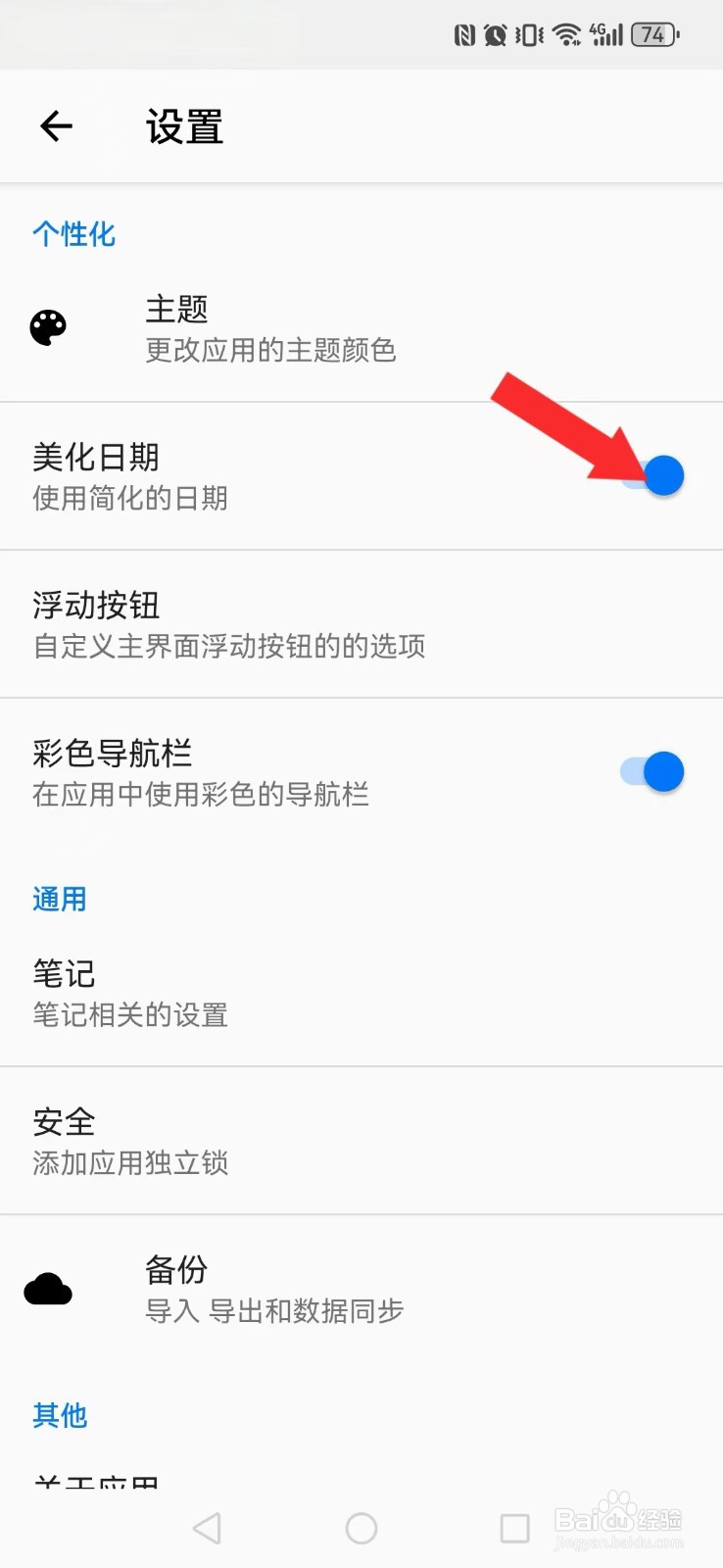Tap the vibrate mode status bar icon
The height and width of the screenshot is (1568, 723).
click(528, 32)
